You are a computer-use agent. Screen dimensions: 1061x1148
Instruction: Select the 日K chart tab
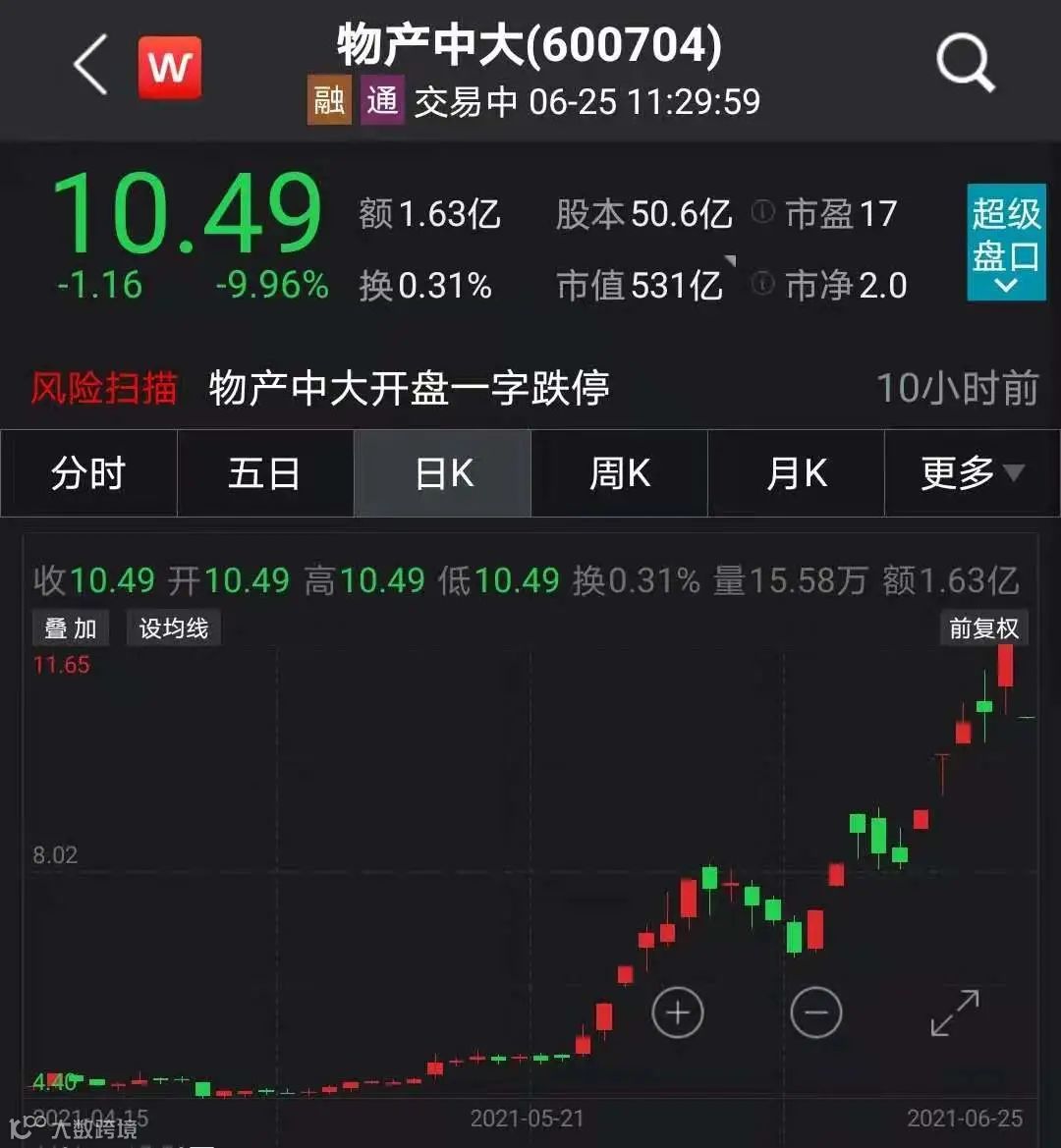click(443, 474)
